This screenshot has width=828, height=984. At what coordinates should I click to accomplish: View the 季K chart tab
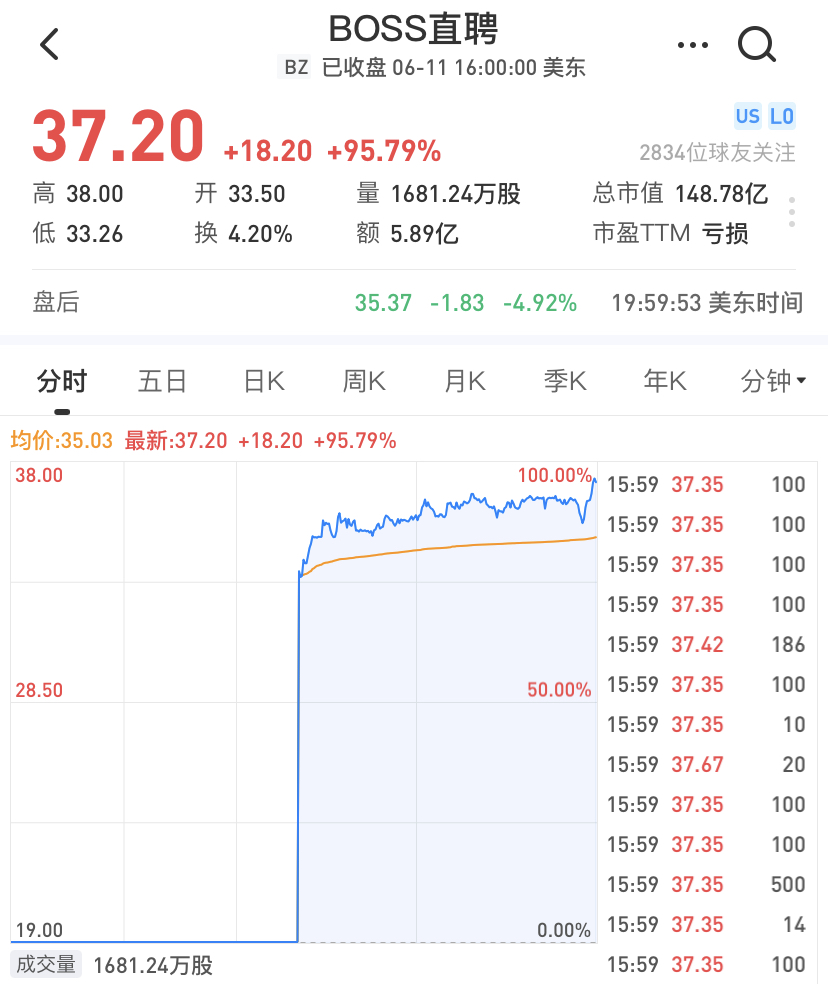tap(565, 381)
